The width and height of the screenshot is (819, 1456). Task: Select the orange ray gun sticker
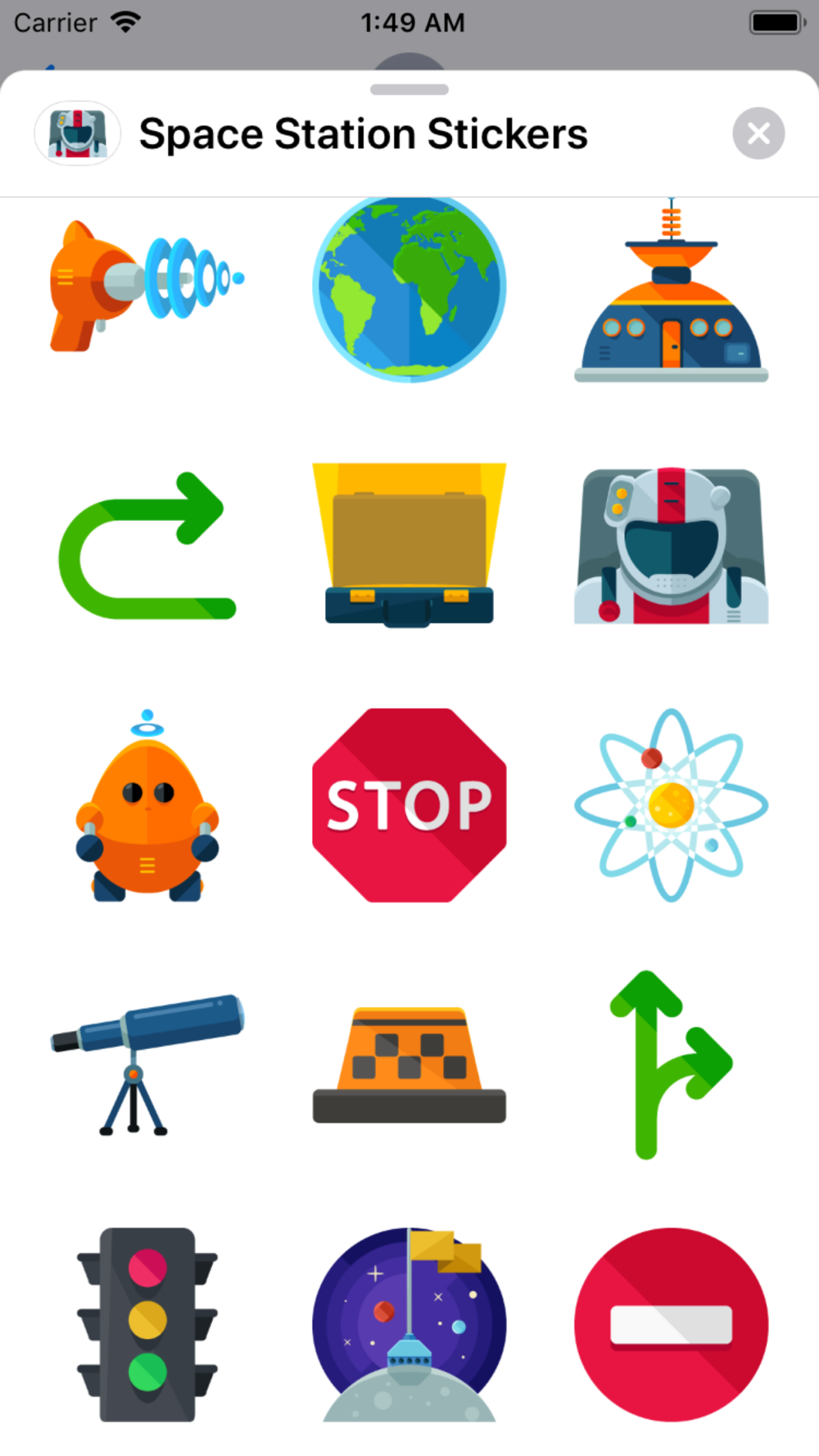click(147, 286)
